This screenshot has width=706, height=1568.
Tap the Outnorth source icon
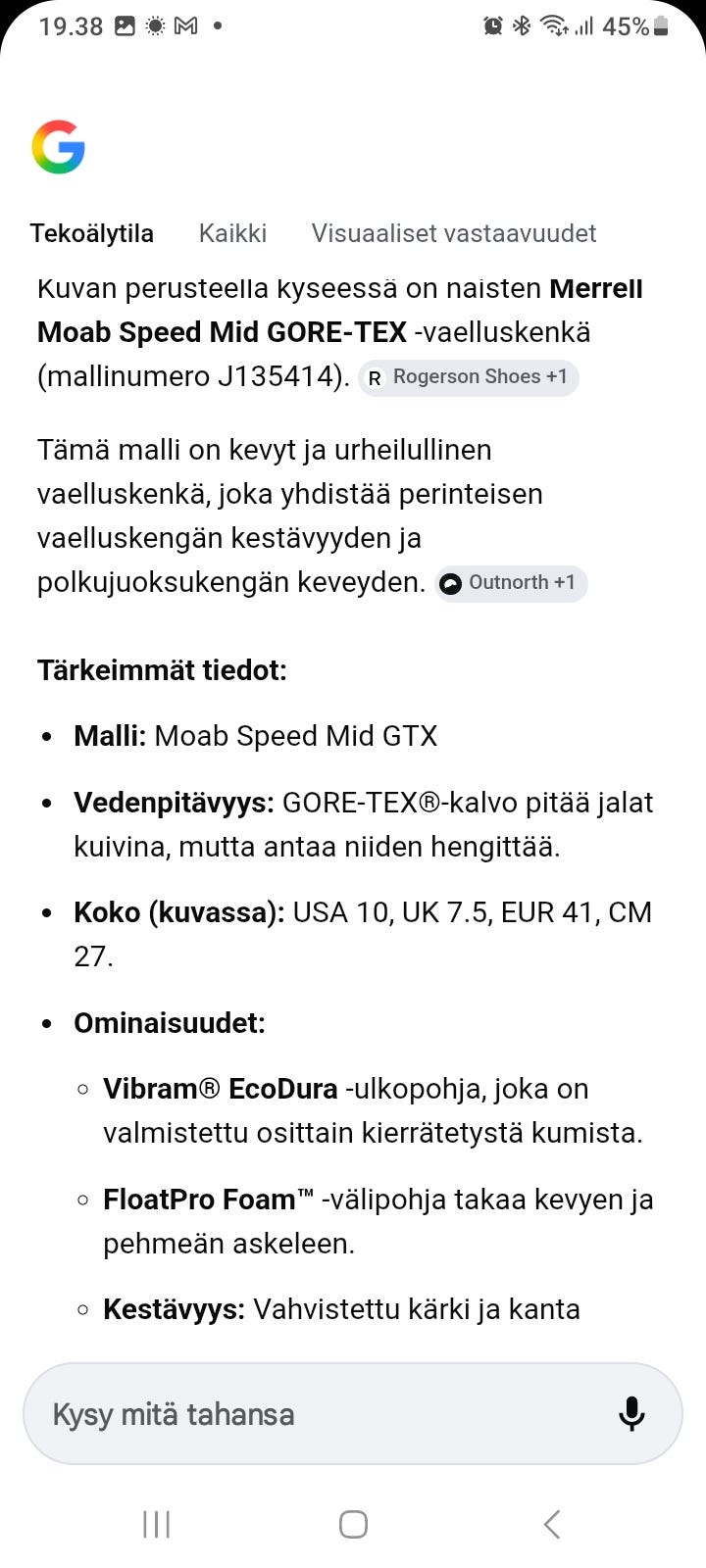[449, 583]
